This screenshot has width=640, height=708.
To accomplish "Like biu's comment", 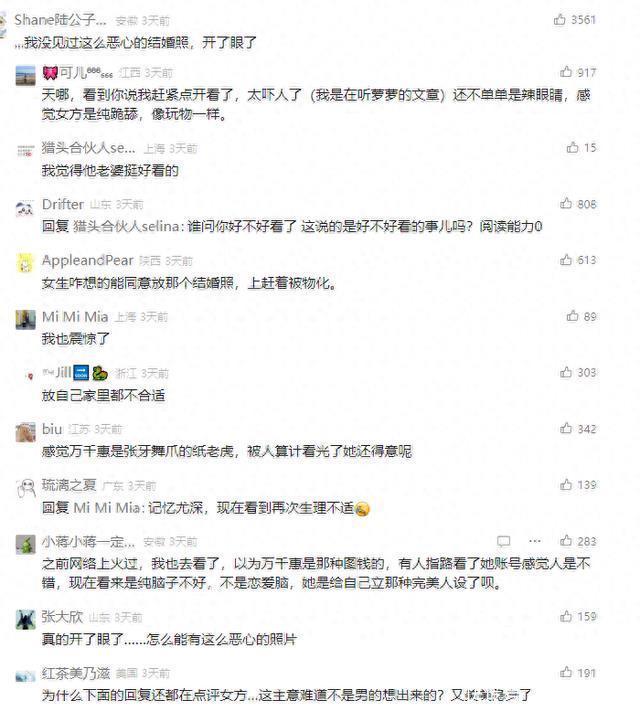I will click(566, 429).
